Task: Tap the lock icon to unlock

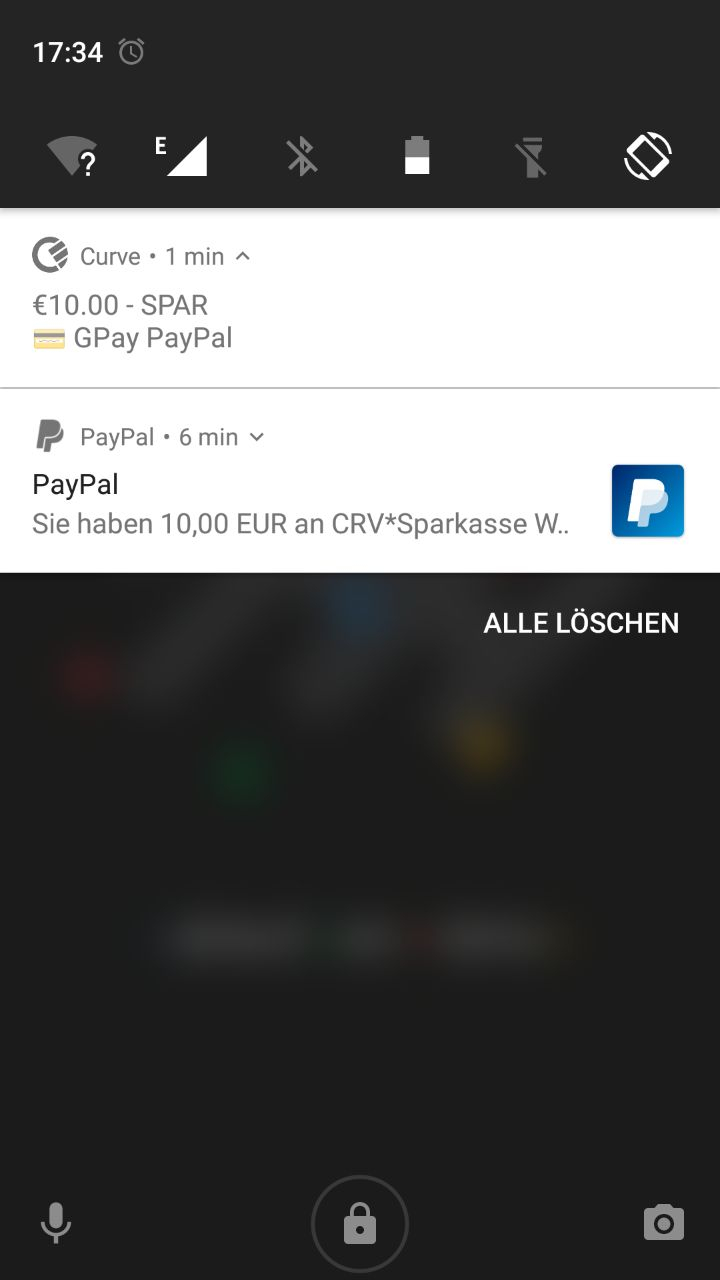Action: [360, 1223]
